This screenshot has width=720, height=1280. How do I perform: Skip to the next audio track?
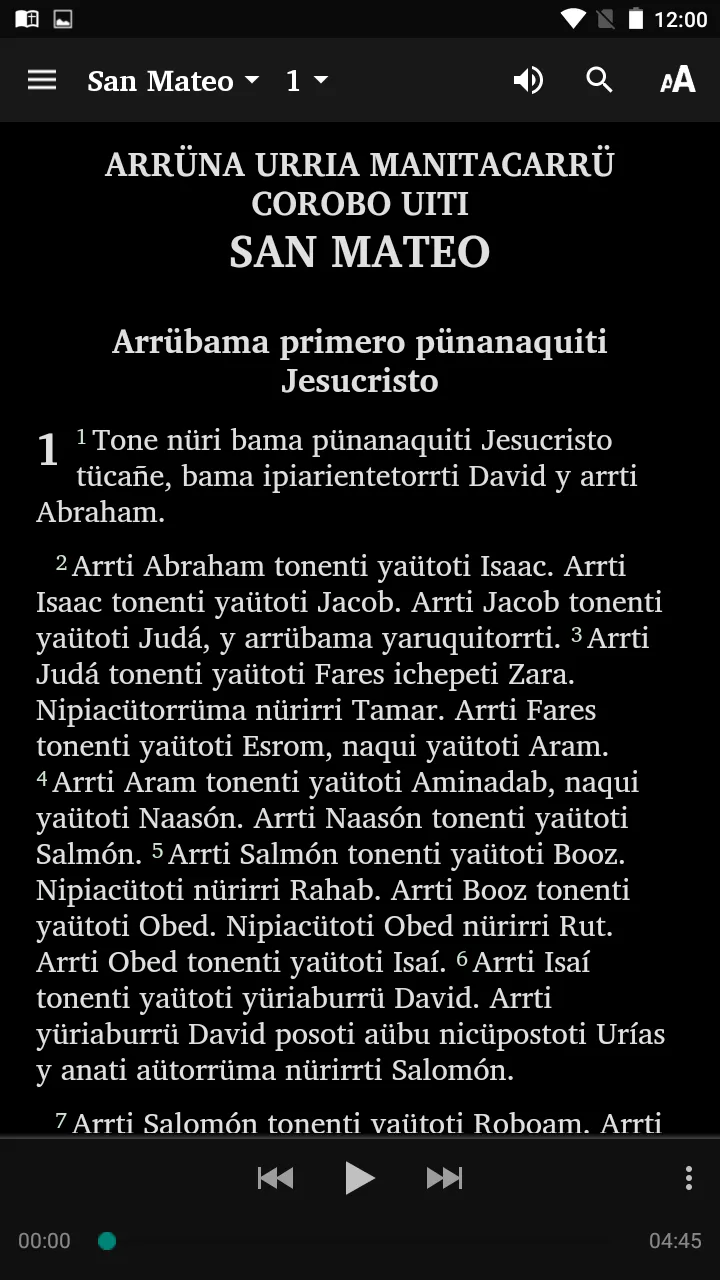click(445, 1178)
